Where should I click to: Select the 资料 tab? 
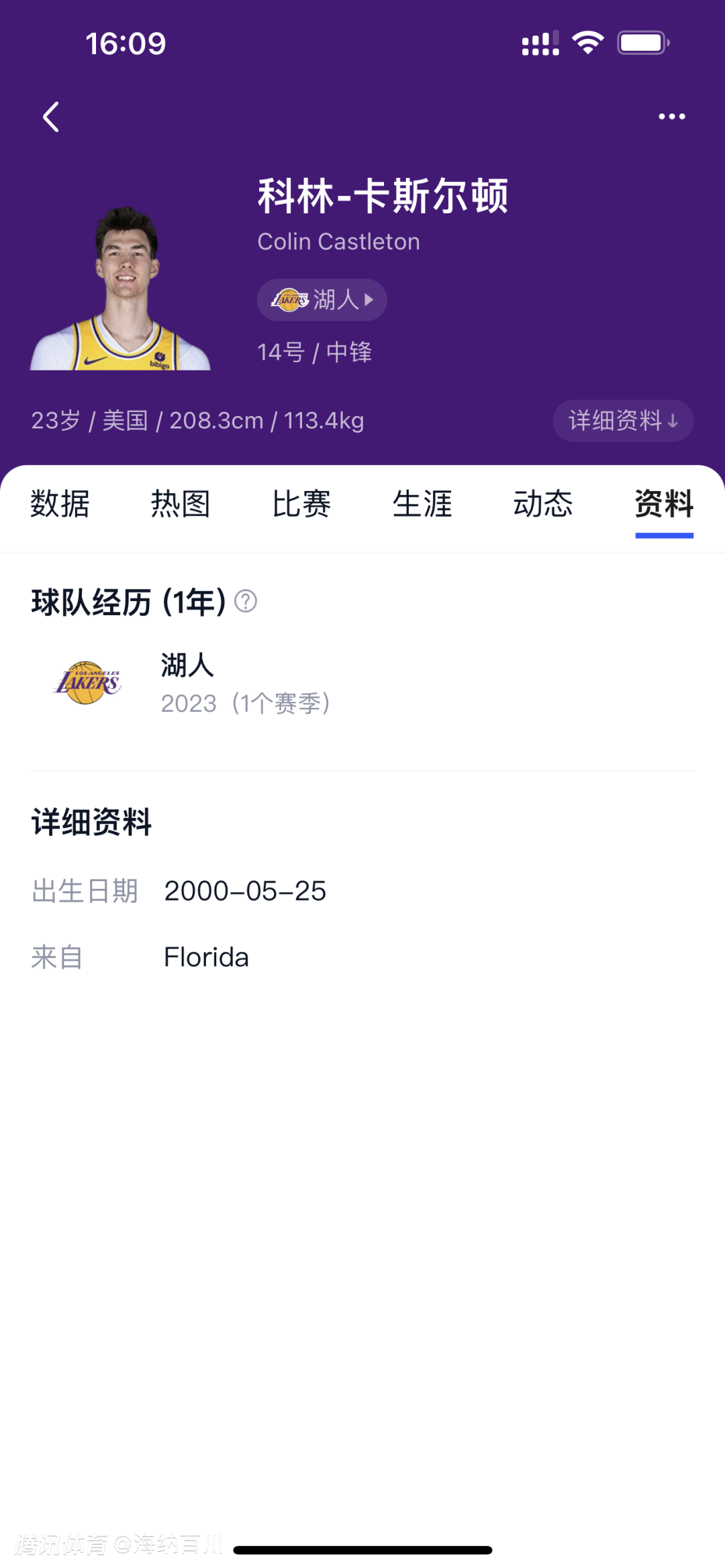(664, 504)
